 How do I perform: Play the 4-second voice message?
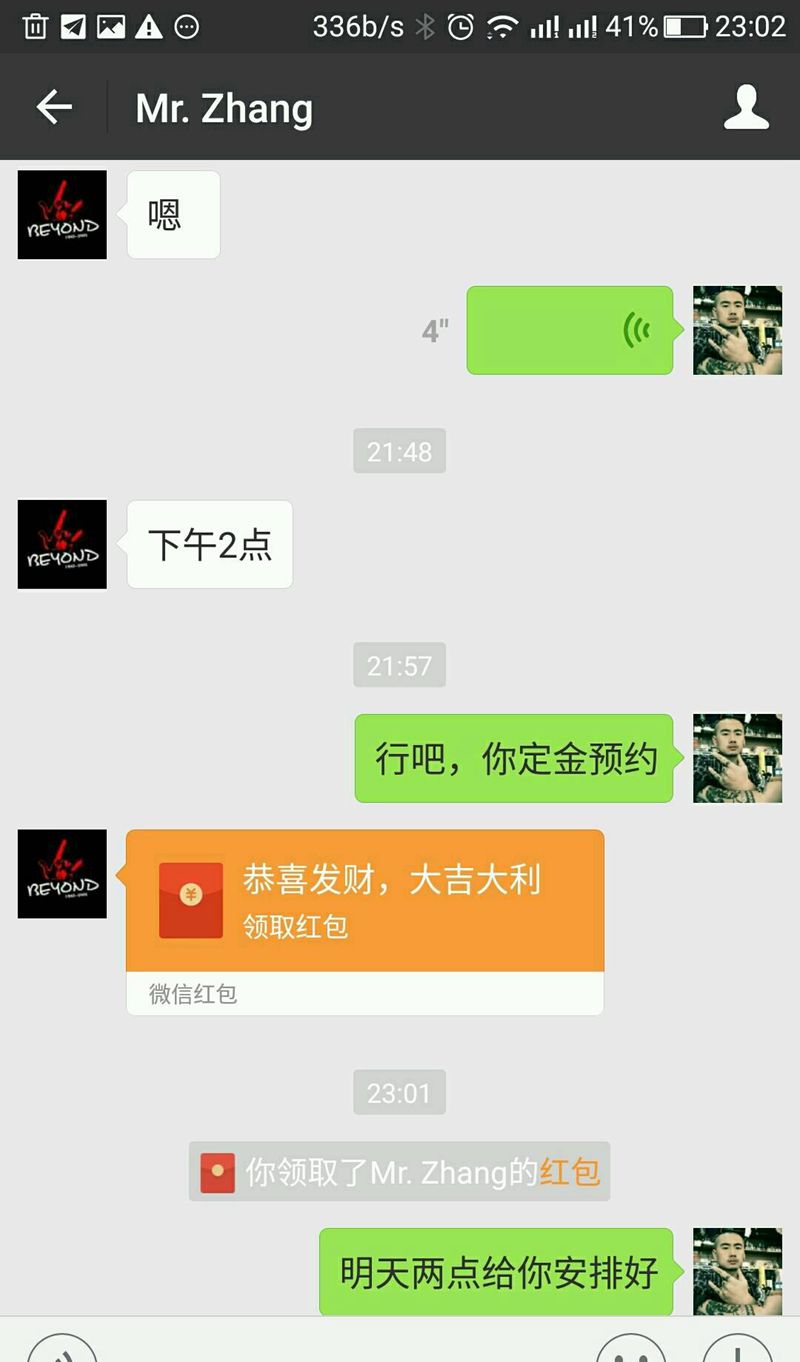coord(569,330)
